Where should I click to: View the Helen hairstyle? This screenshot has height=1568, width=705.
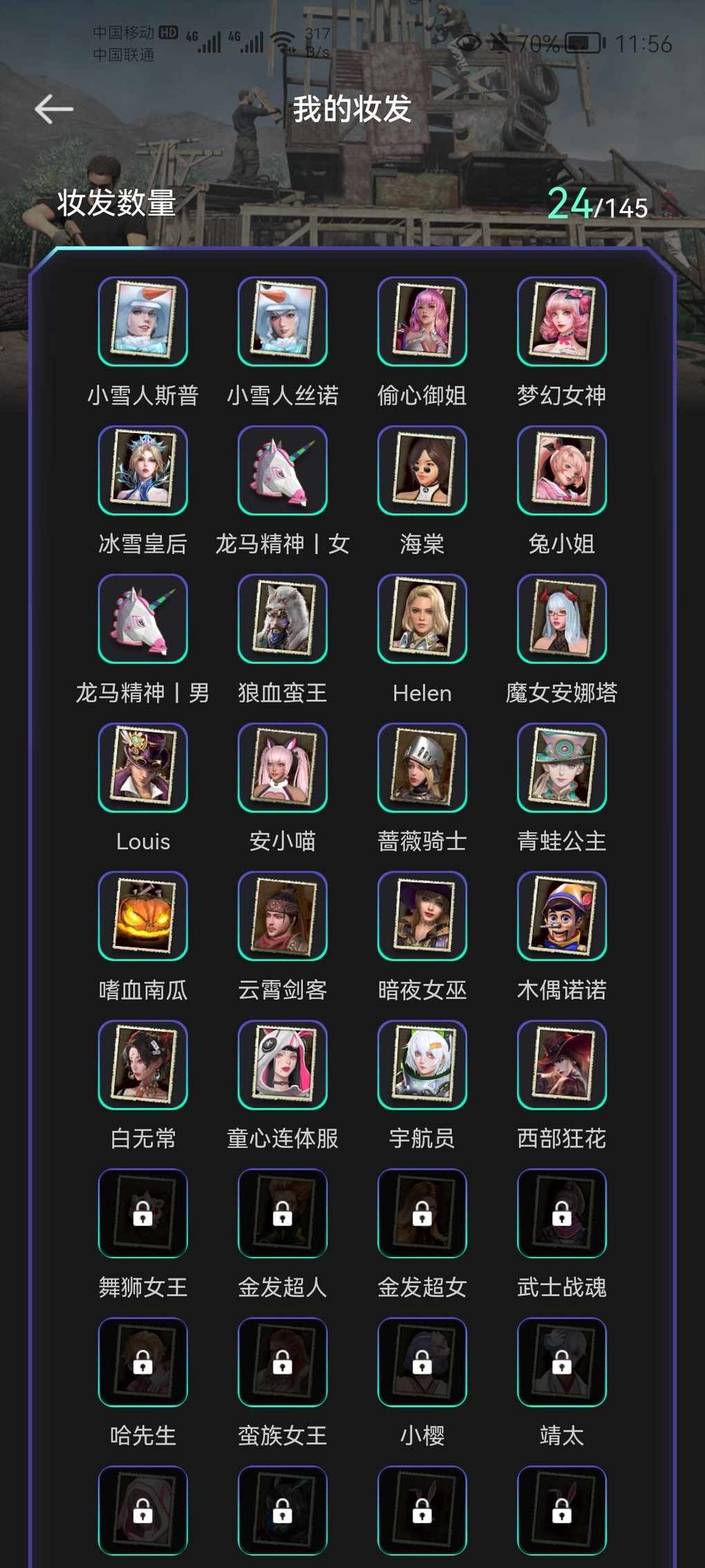click(x=422, y=618)
